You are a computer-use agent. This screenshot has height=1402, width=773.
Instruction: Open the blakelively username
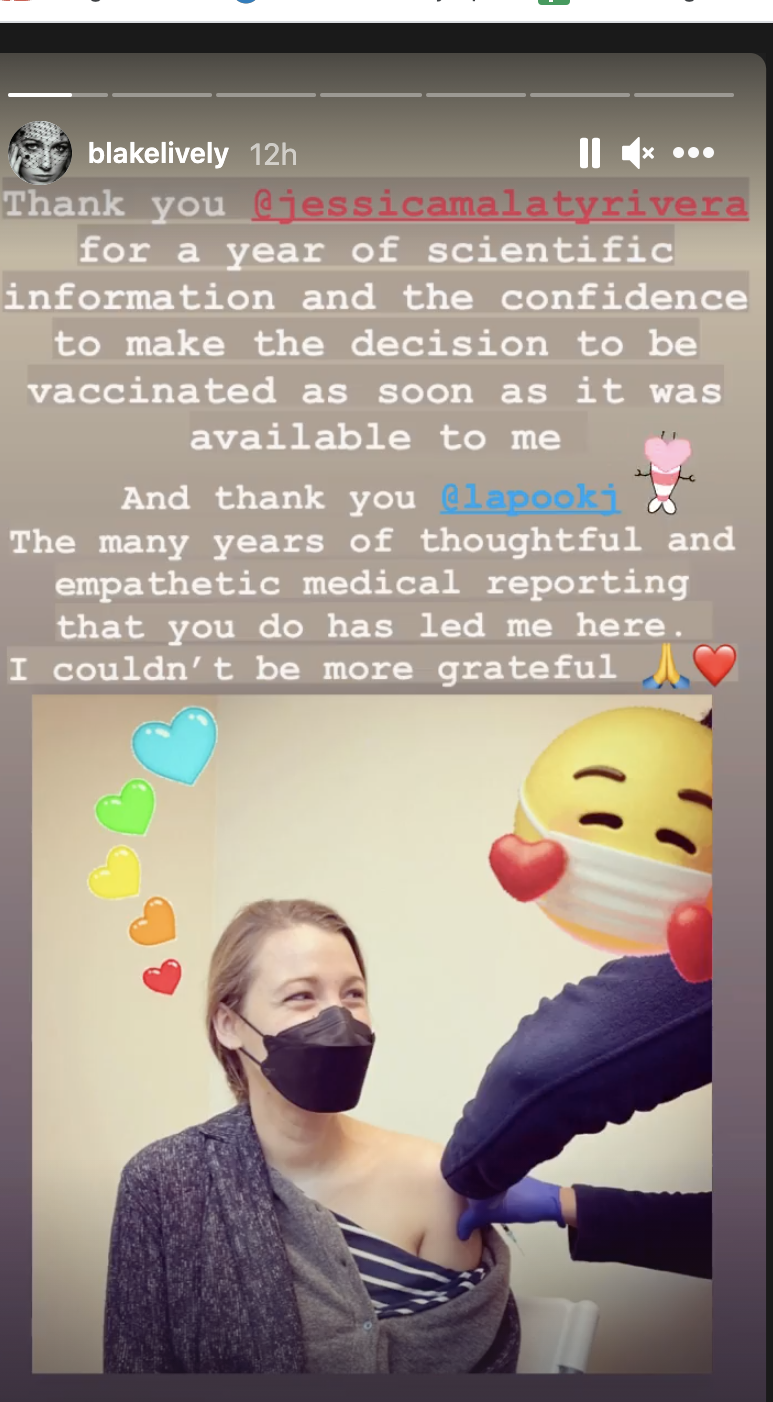coord(158,154)
